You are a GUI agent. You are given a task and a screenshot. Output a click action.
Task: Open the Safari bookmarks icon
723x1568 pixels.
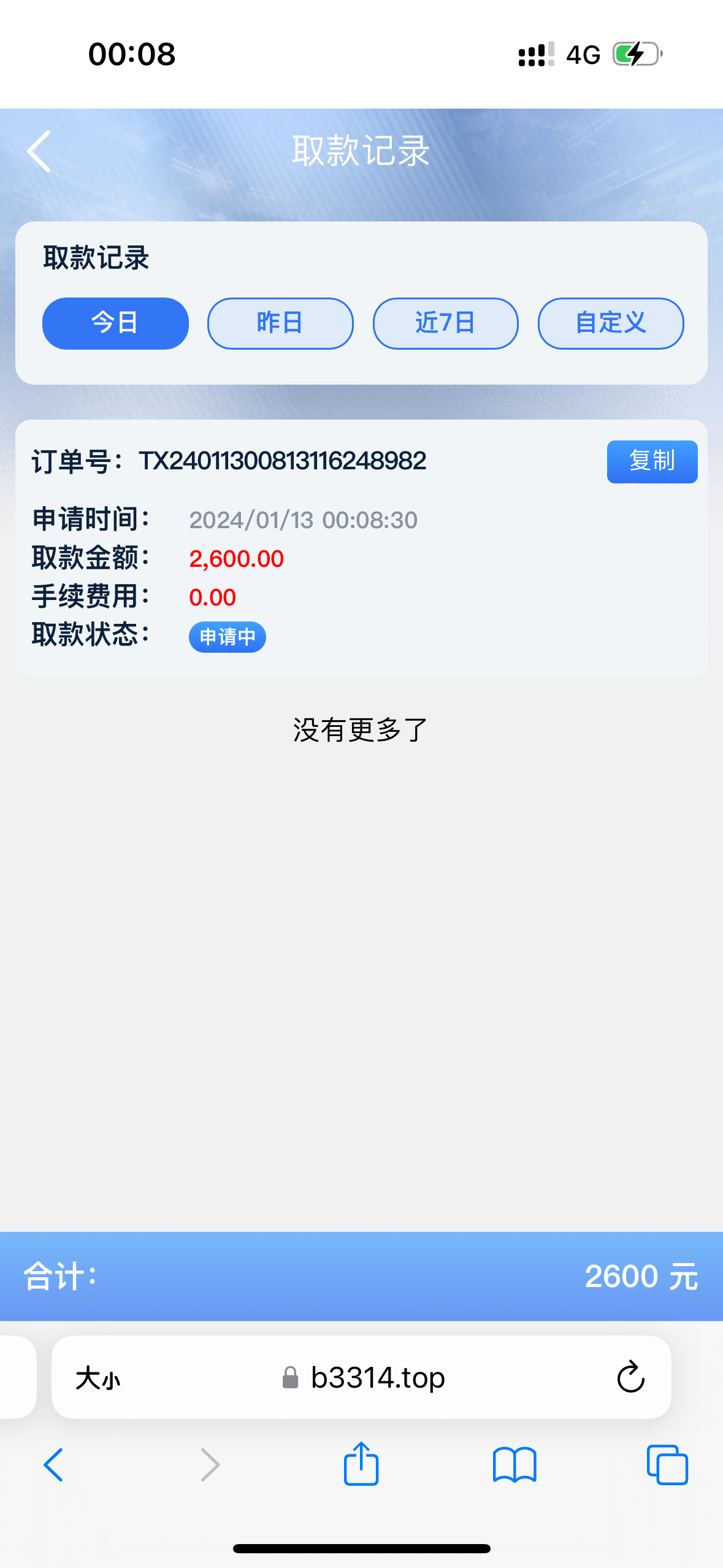pyautogui.click(x=516, y=1465)
